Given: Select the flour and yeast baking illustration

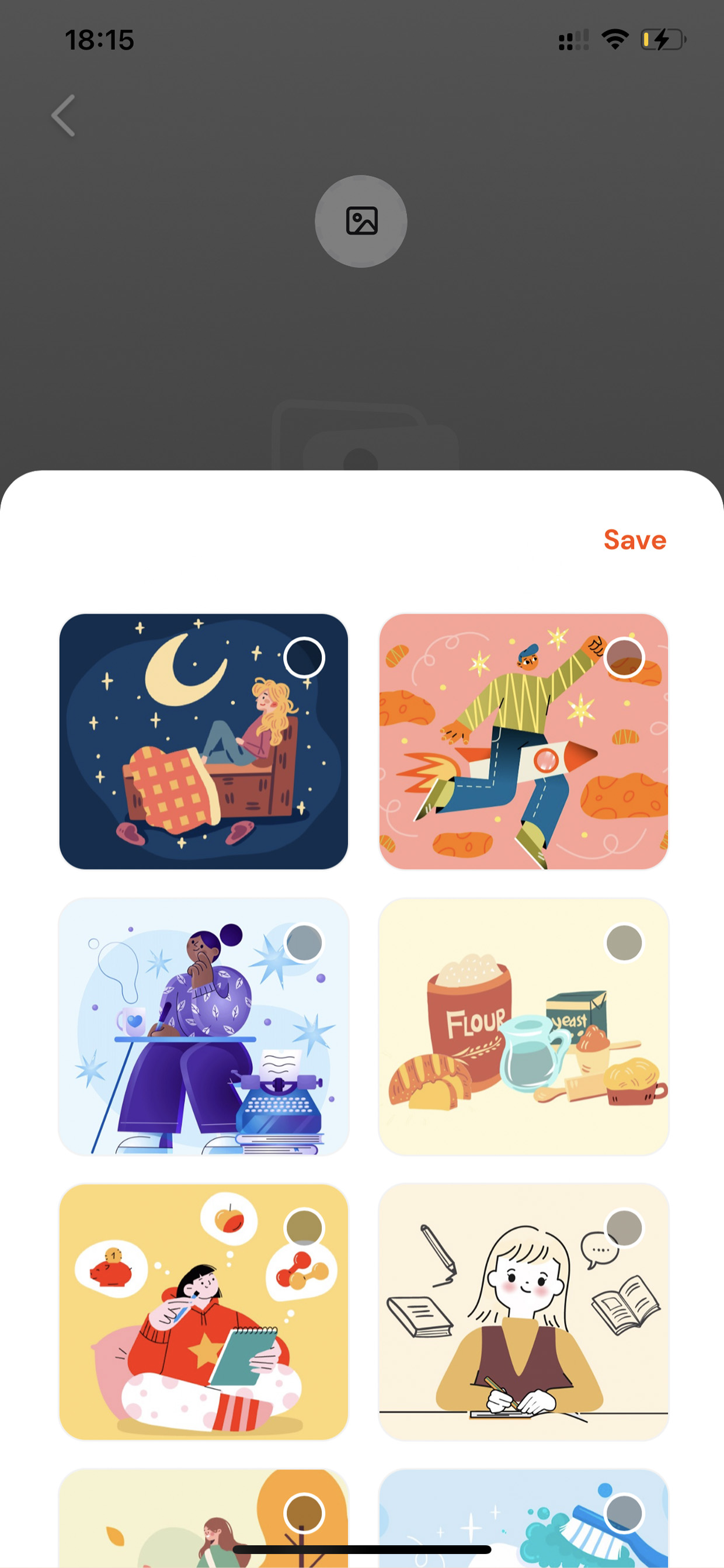Looking at the screenshot, I should click(523, 1026).
